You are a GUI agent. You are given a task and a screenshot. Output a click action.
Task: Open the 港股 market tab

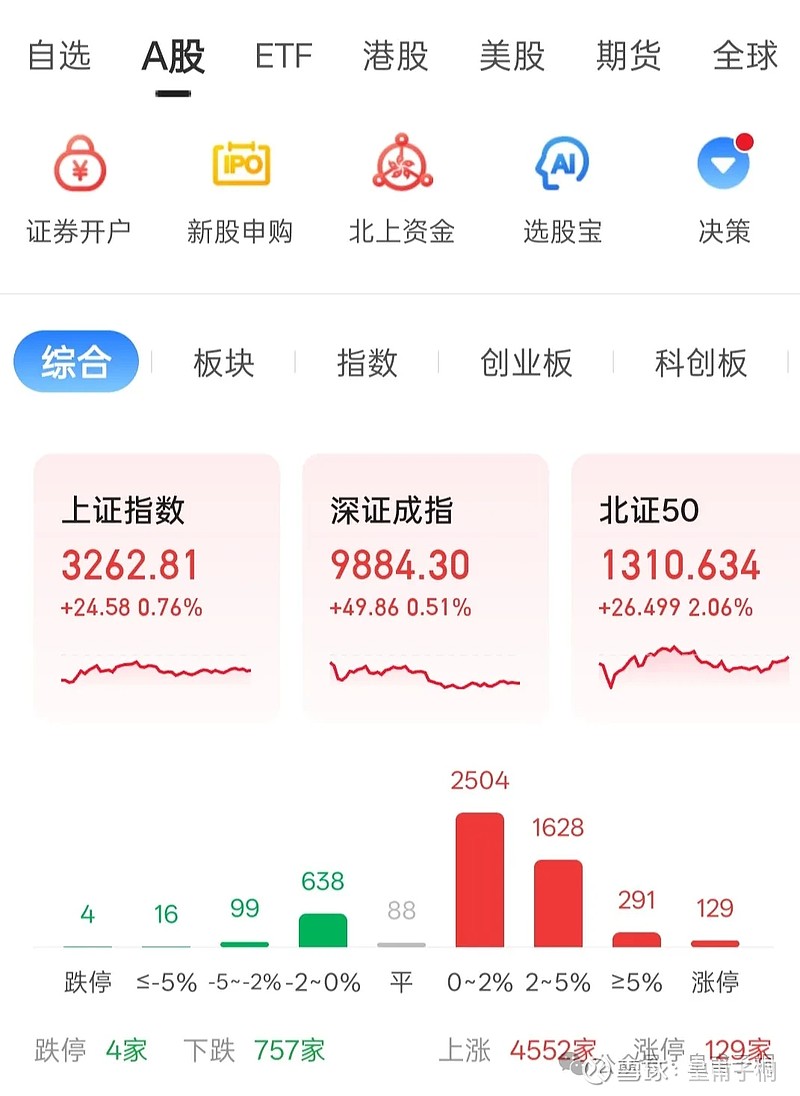pos(395,57)
